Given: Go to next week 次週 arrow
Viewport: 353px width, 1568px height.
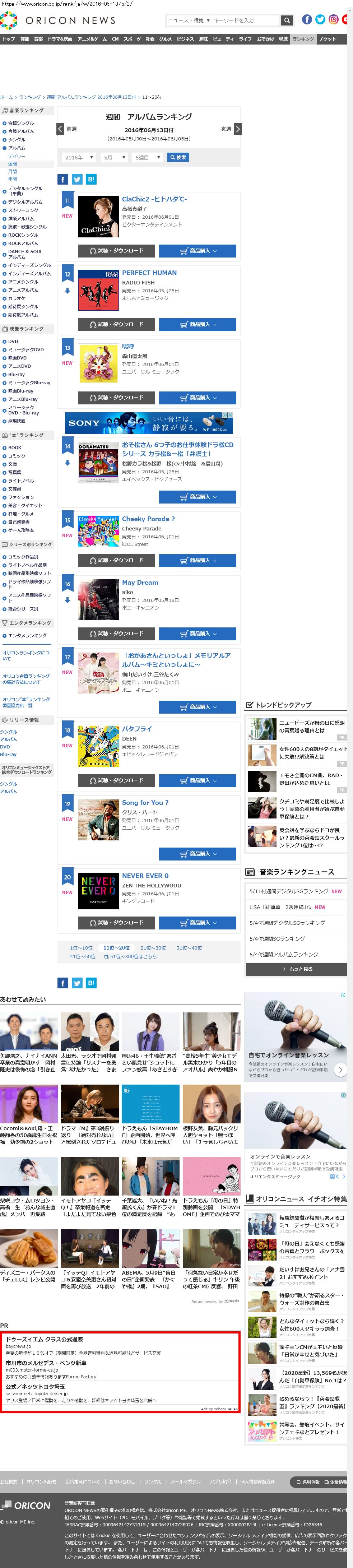Looking at the screenshot, I should point(238,129).
